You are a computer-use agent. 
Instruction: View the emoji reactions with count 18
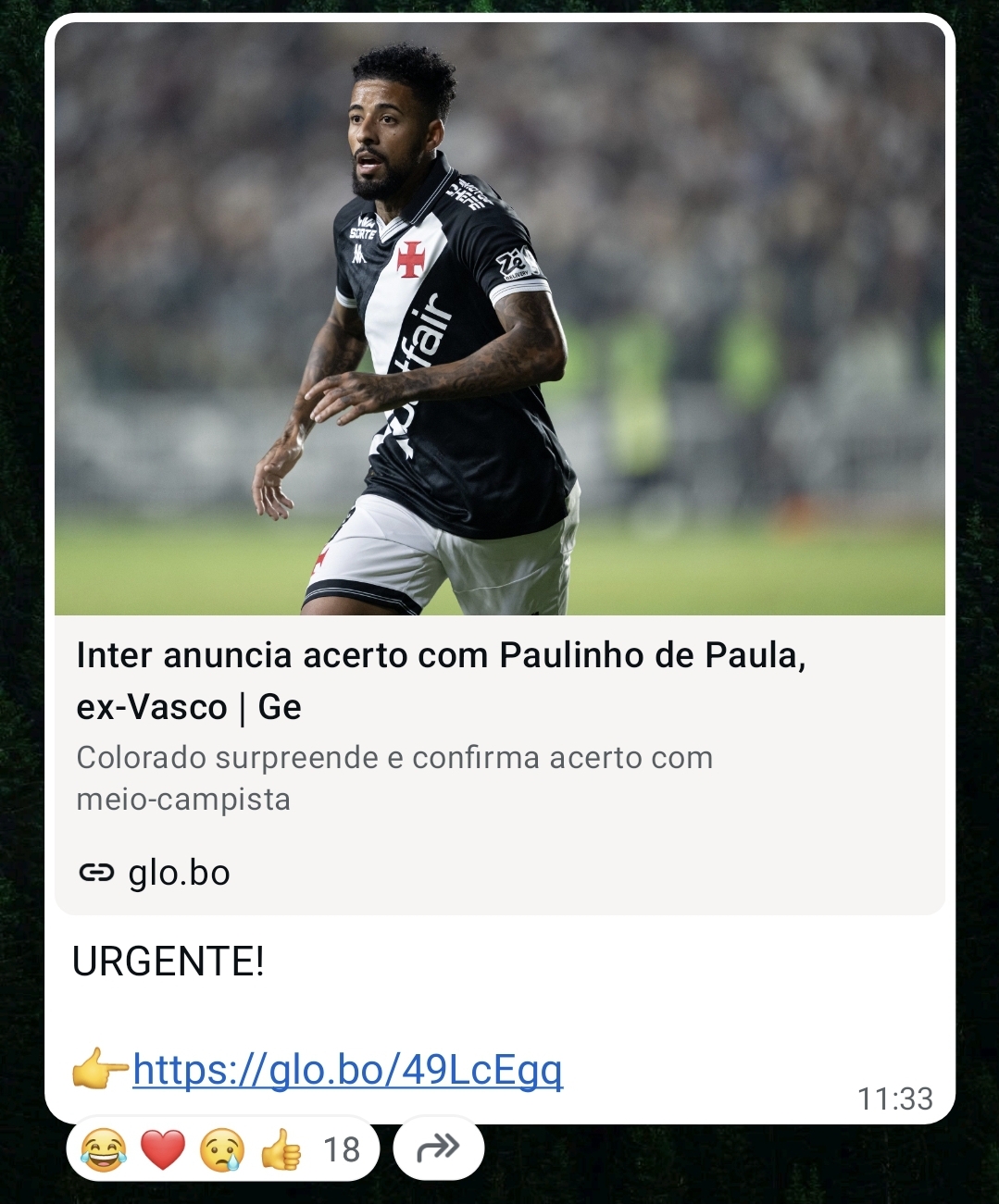[x=222, y=1149]
